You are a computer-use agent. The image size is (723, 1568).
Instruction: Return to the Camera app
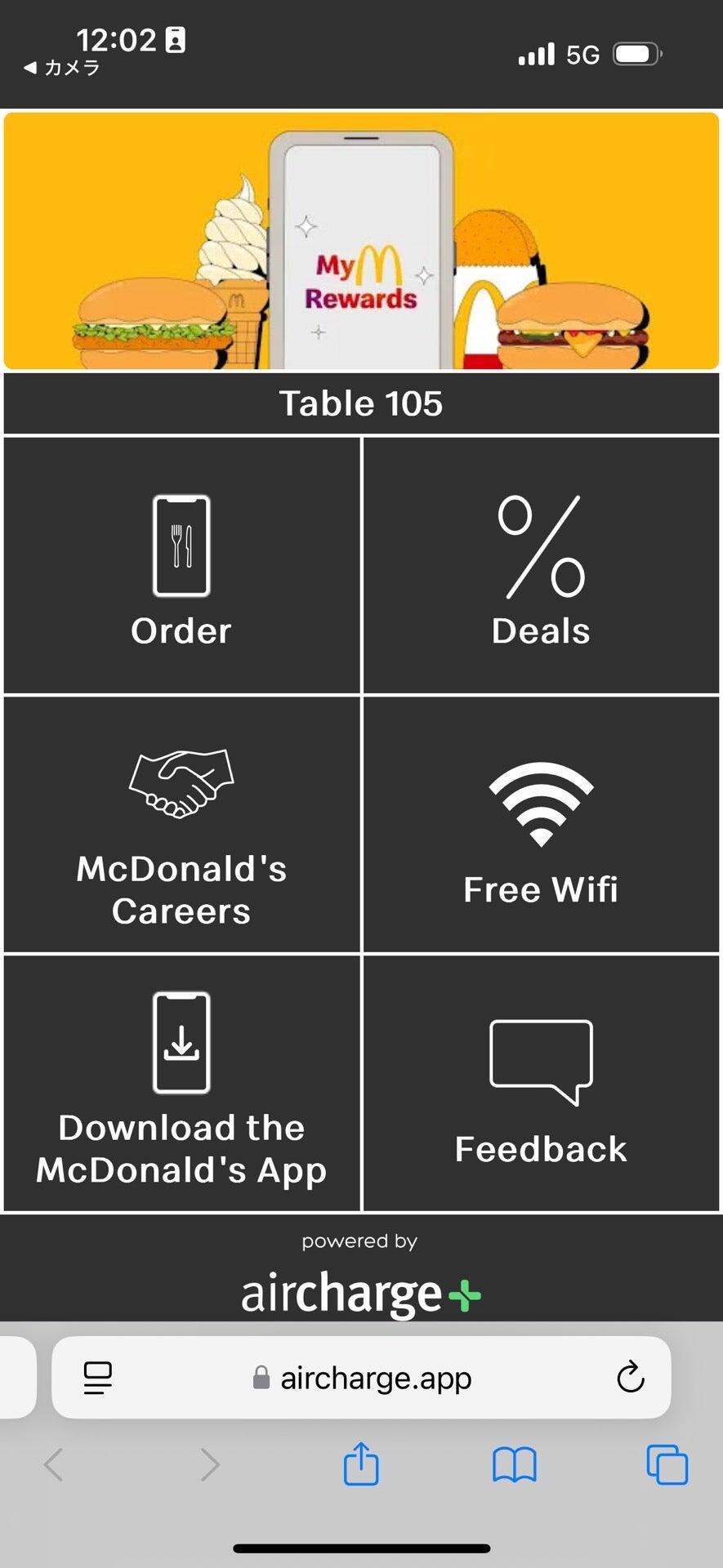(x=62, y=68)
